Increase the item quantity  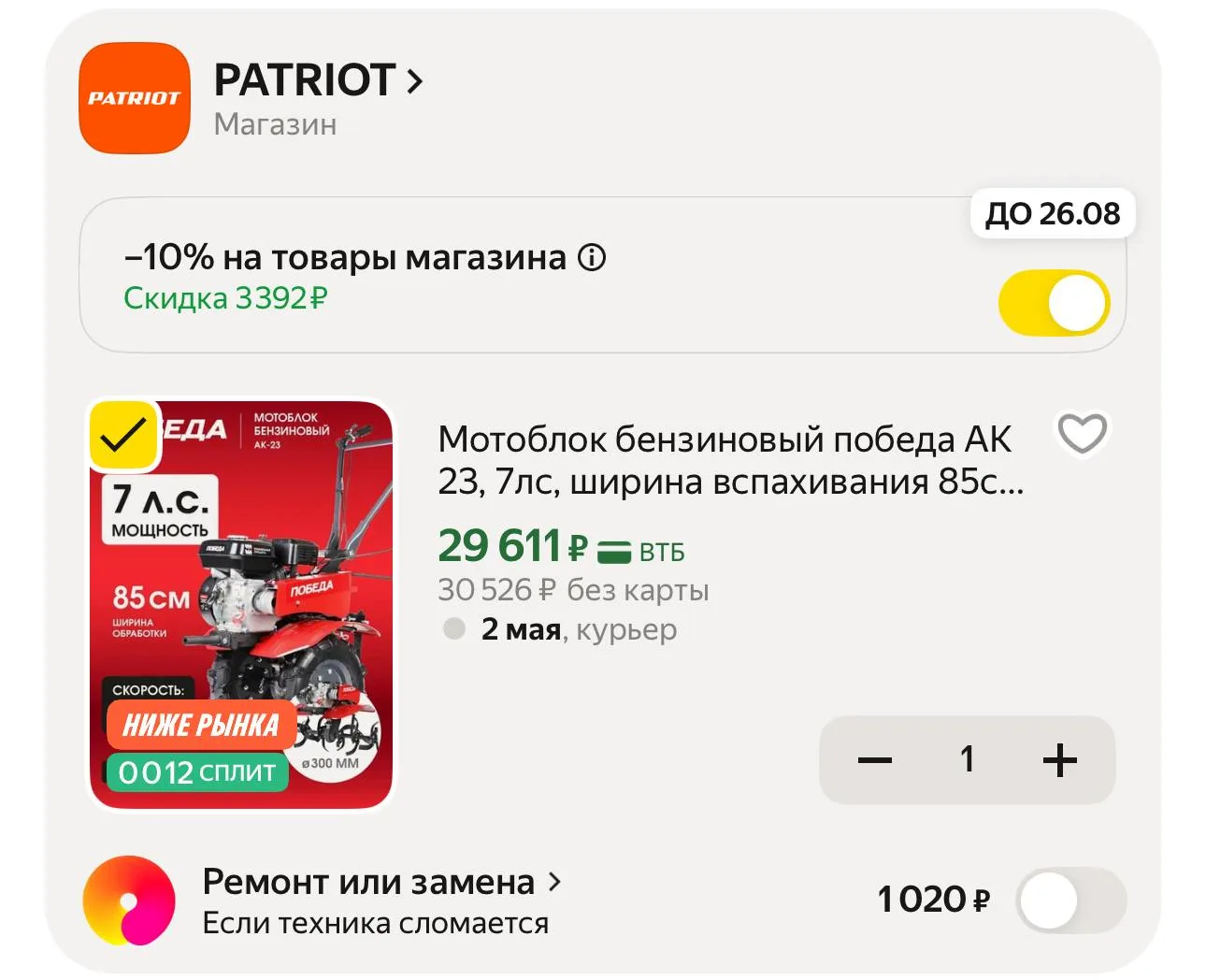tap(1059, 759)
